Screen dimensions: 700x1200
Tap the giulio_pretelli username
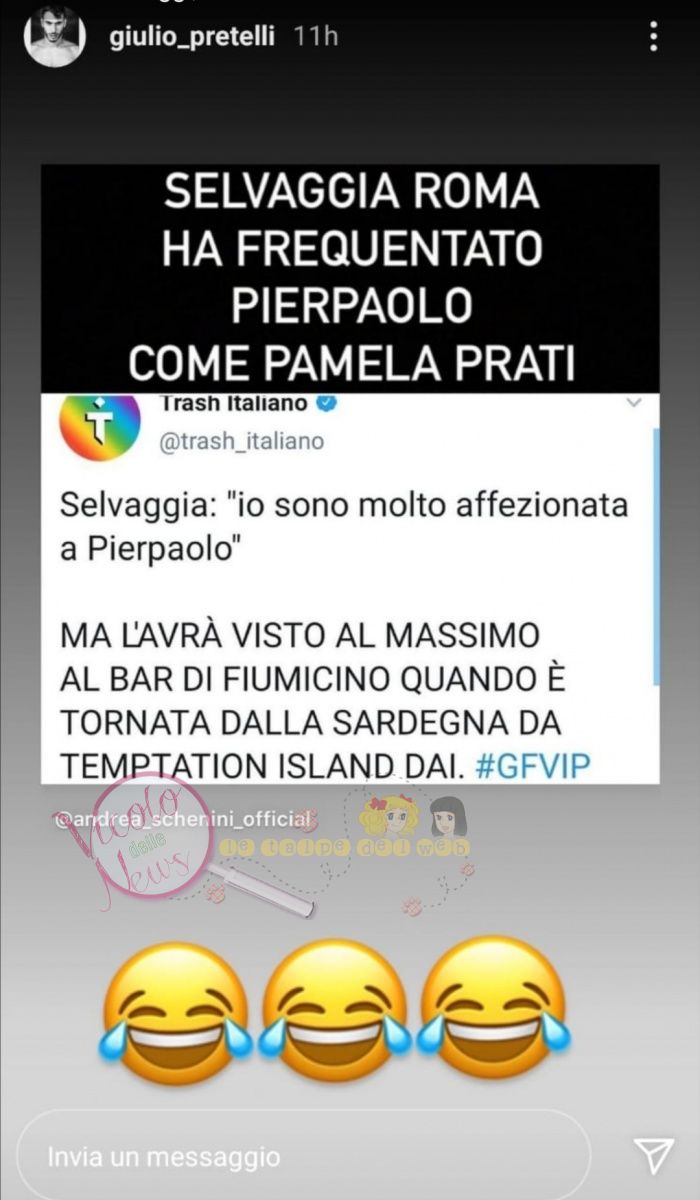click(x=194, y=37)
